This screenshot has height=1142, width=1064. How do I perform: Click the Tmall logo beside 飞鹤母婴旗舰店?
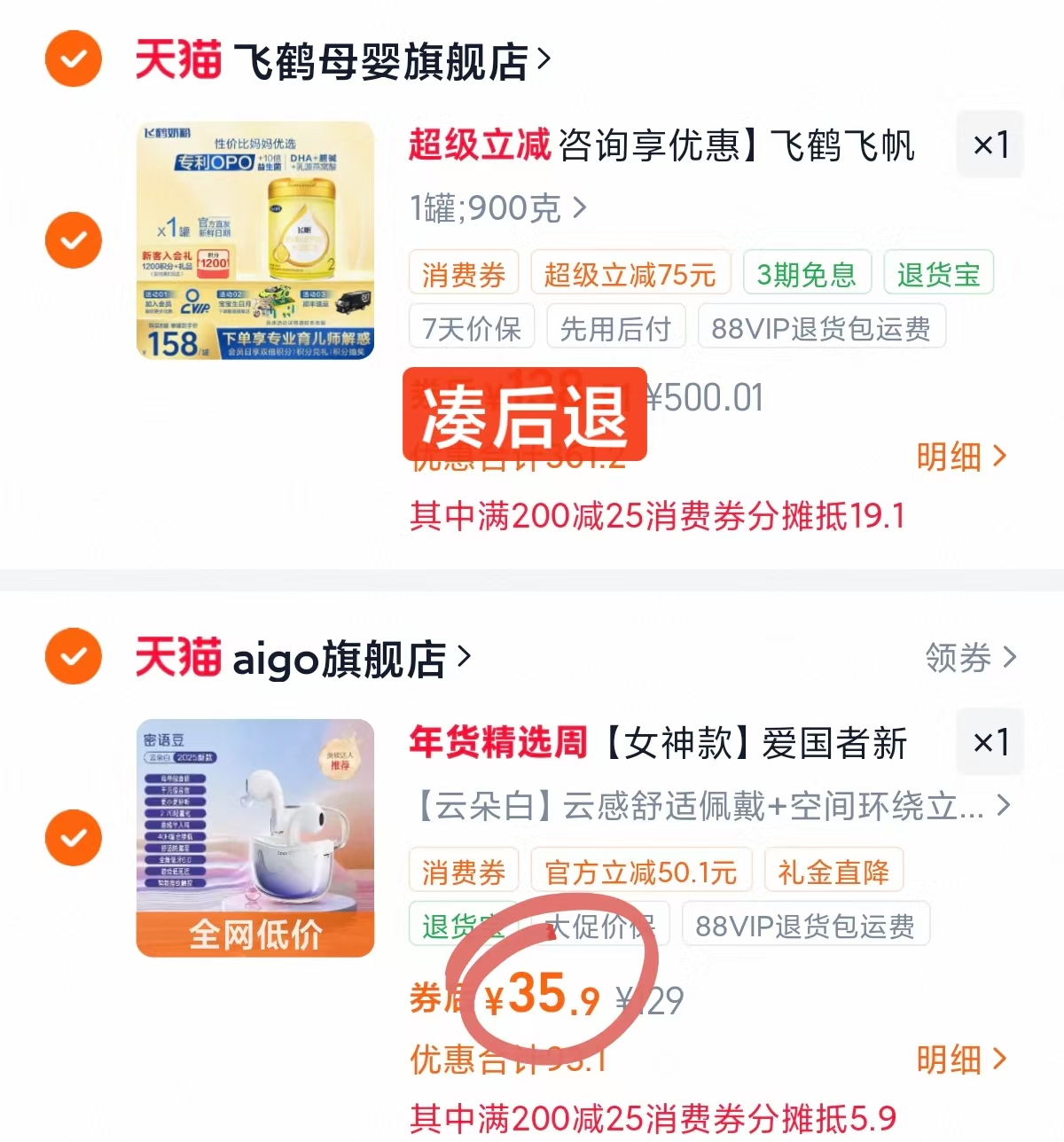pyautogui.click(x=177, y=59)
